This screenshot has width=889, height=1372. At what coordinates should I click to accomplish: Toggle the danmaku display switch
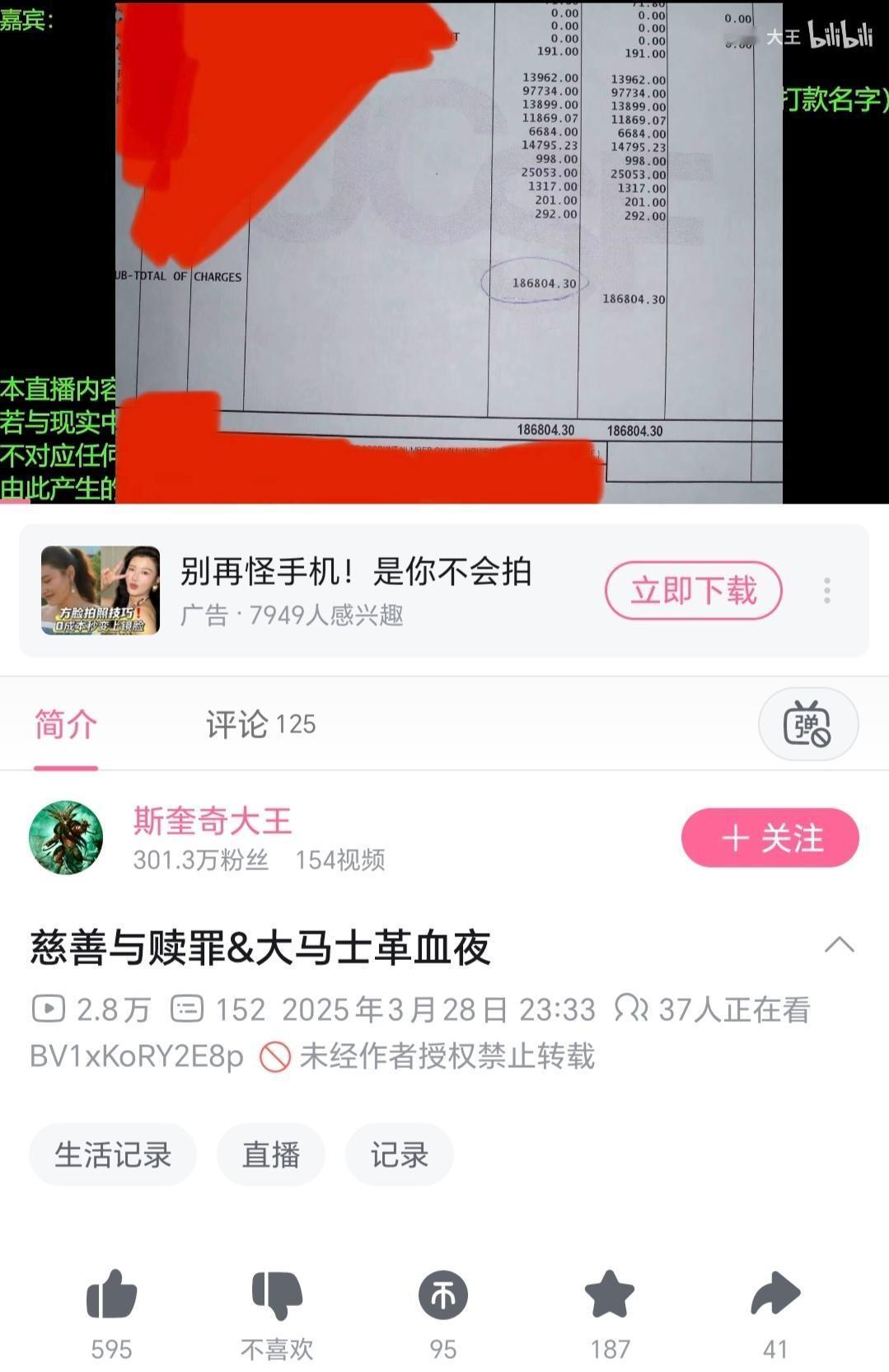click(x=807, y=723)
